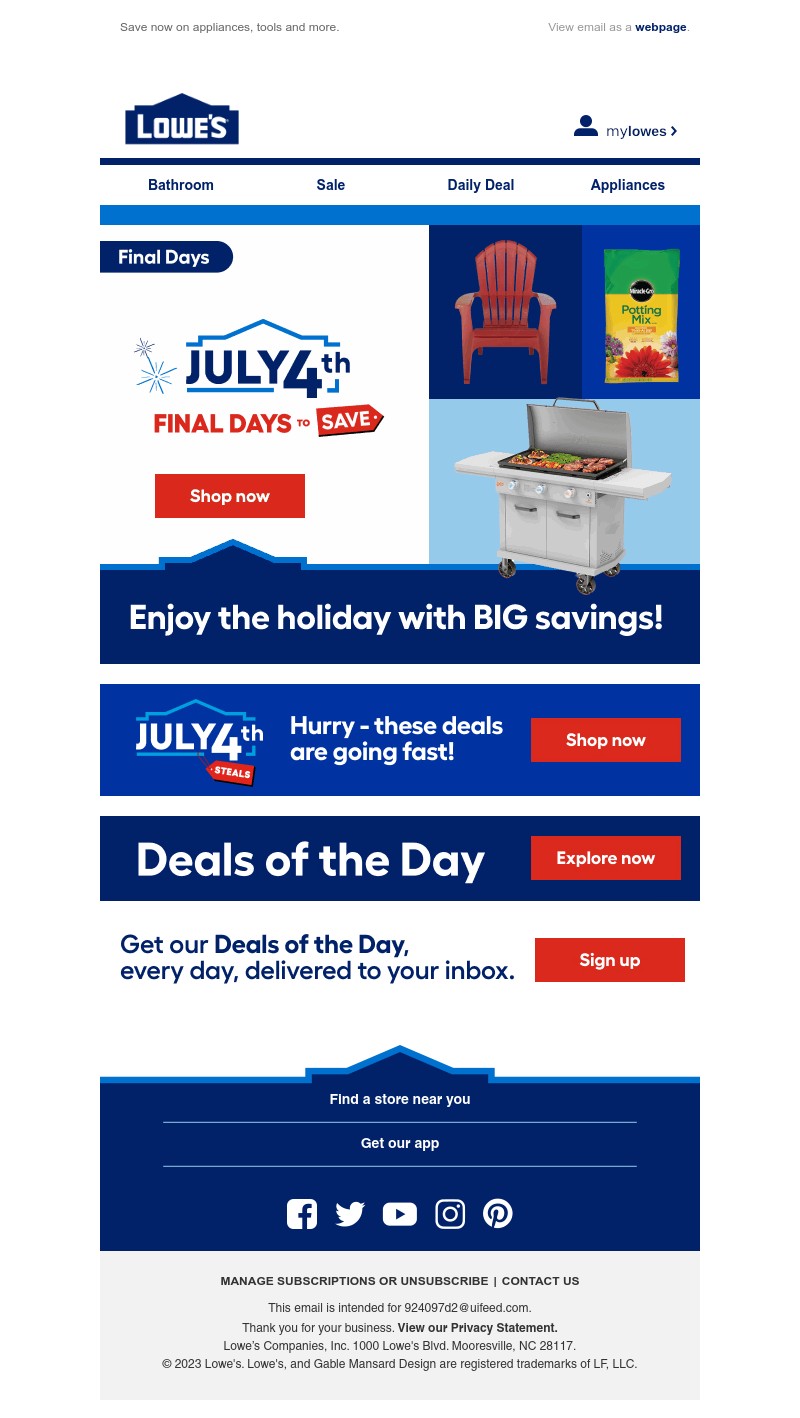This screenshot has width=800, height=1418.
Task: Sign up for Deals of the Day emails
Action: (610, 960)
